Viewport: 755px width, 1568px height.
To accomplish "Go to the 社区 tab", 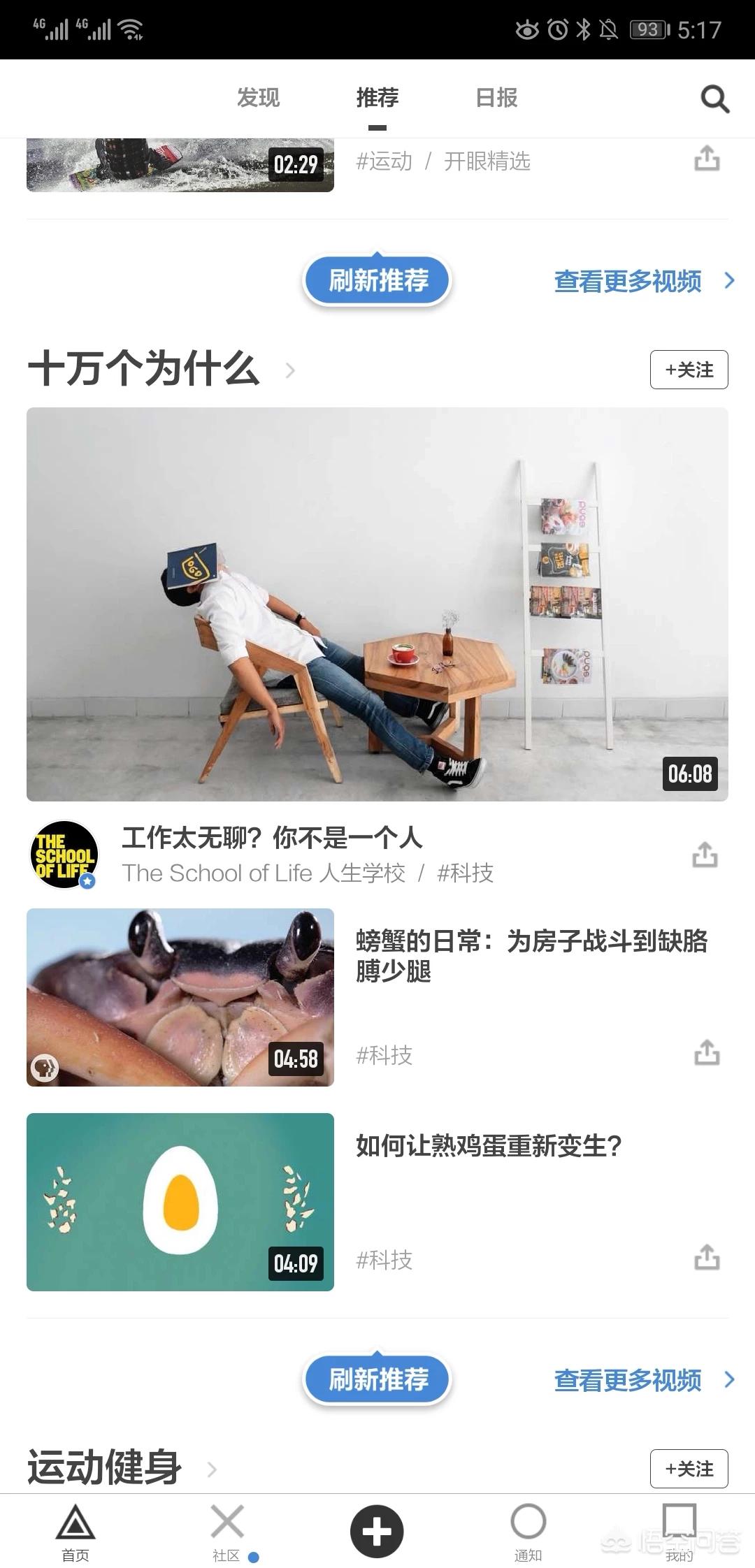I will [227, 1530].
